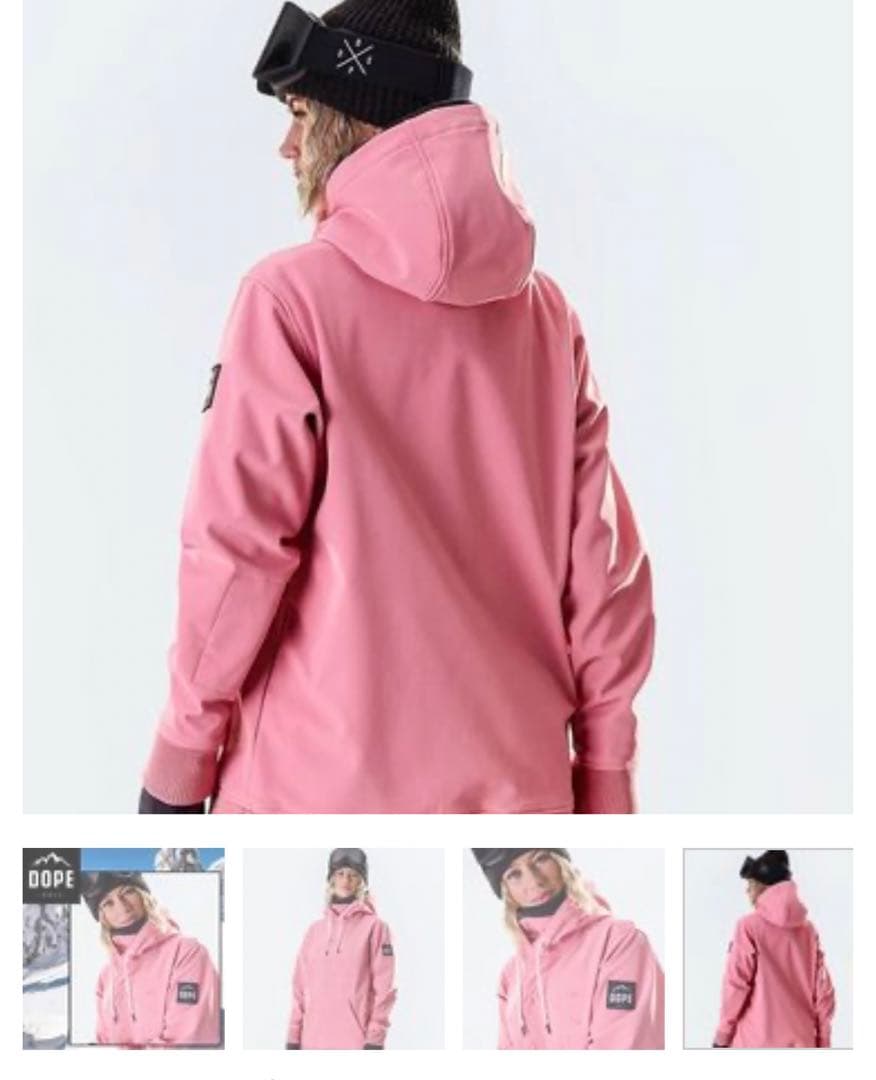This screenshot has width=876, height=1080.
Task: Open the large pink jacket product photo
Action: click(438, 406)
